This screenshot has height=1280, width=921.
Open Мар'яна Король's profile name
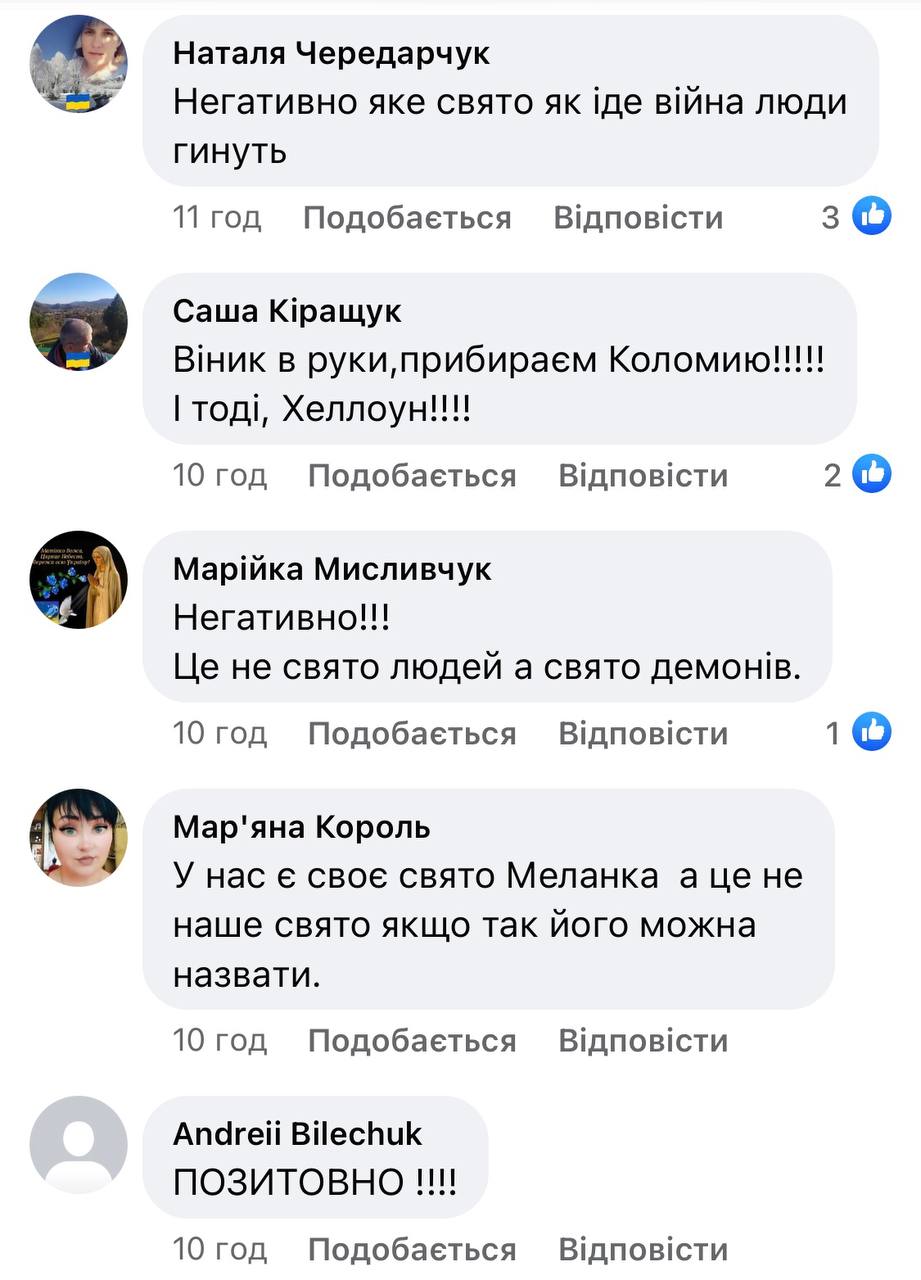301,827
